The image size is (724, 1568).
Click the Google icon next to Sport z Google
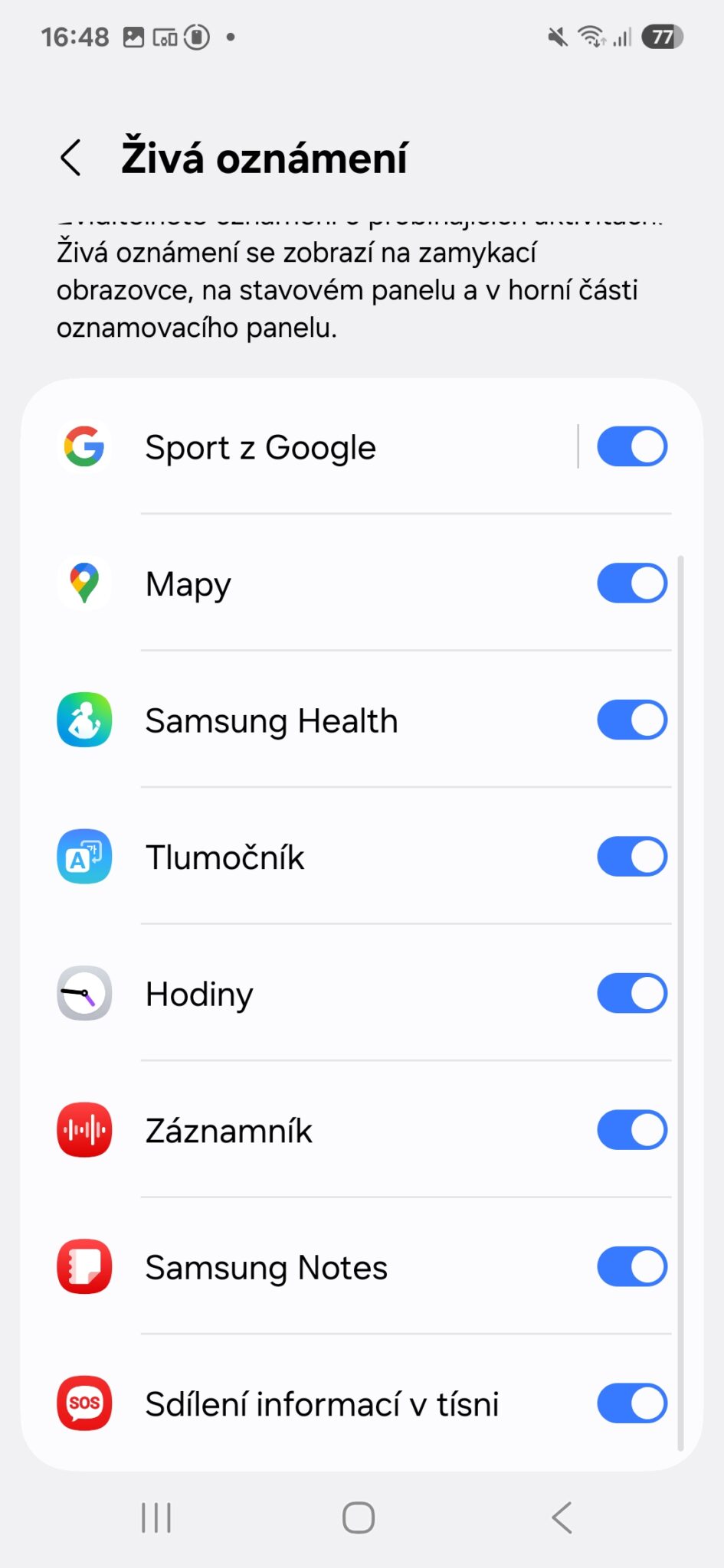point(84,446)
